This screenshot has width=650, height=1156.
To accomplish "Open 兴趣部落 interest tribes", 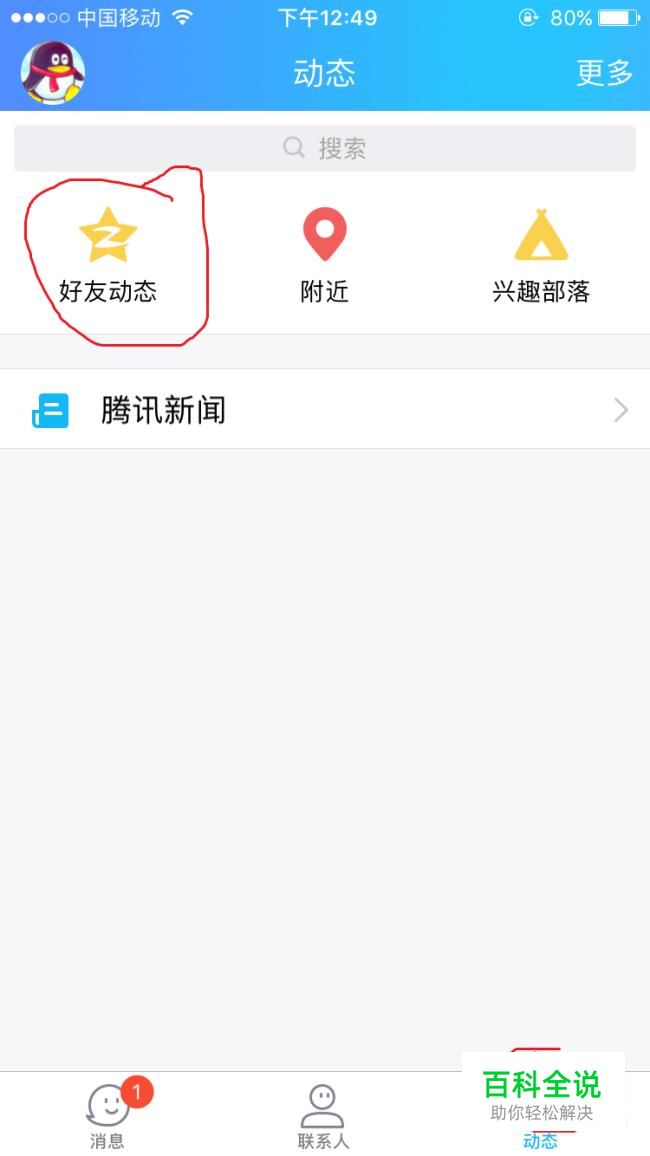I will coord(541,255).
